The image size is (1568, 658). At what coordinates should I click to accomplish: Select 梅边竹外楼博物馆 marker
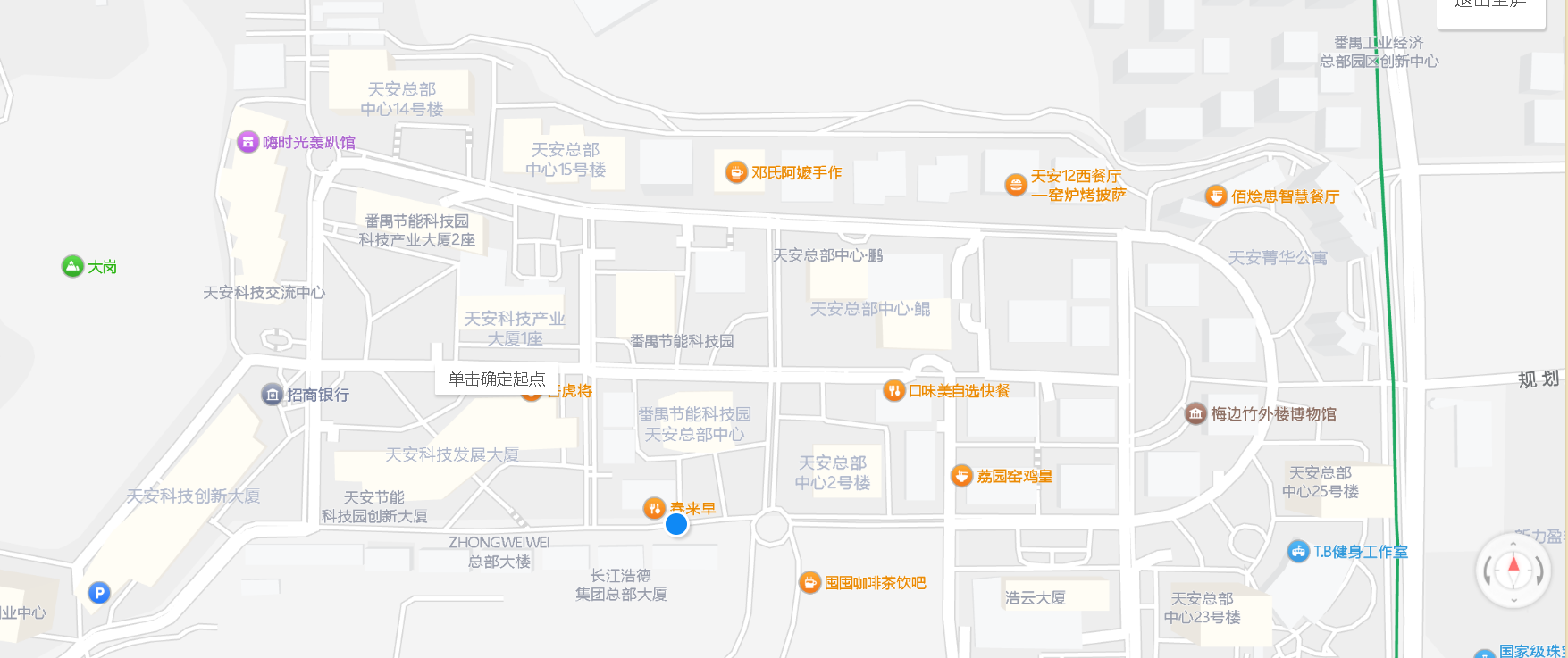pos(1195,413)
